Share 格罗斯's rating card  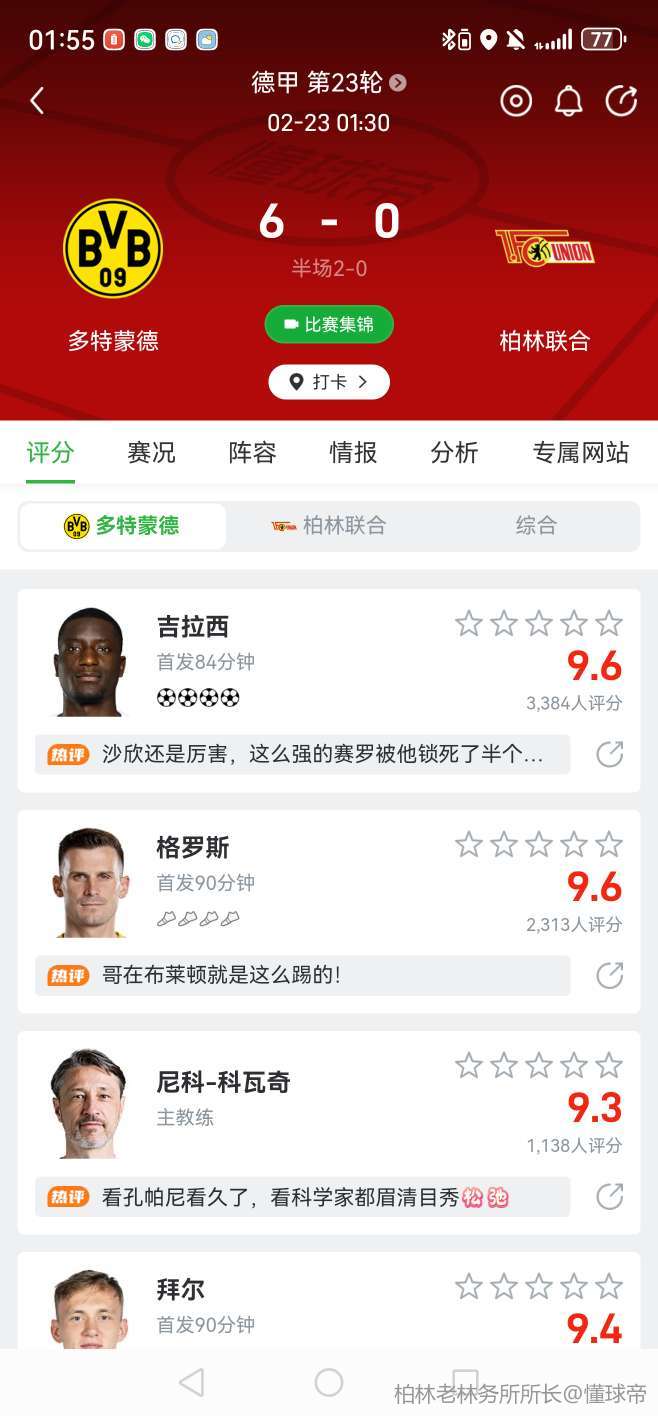click(610, 975)
